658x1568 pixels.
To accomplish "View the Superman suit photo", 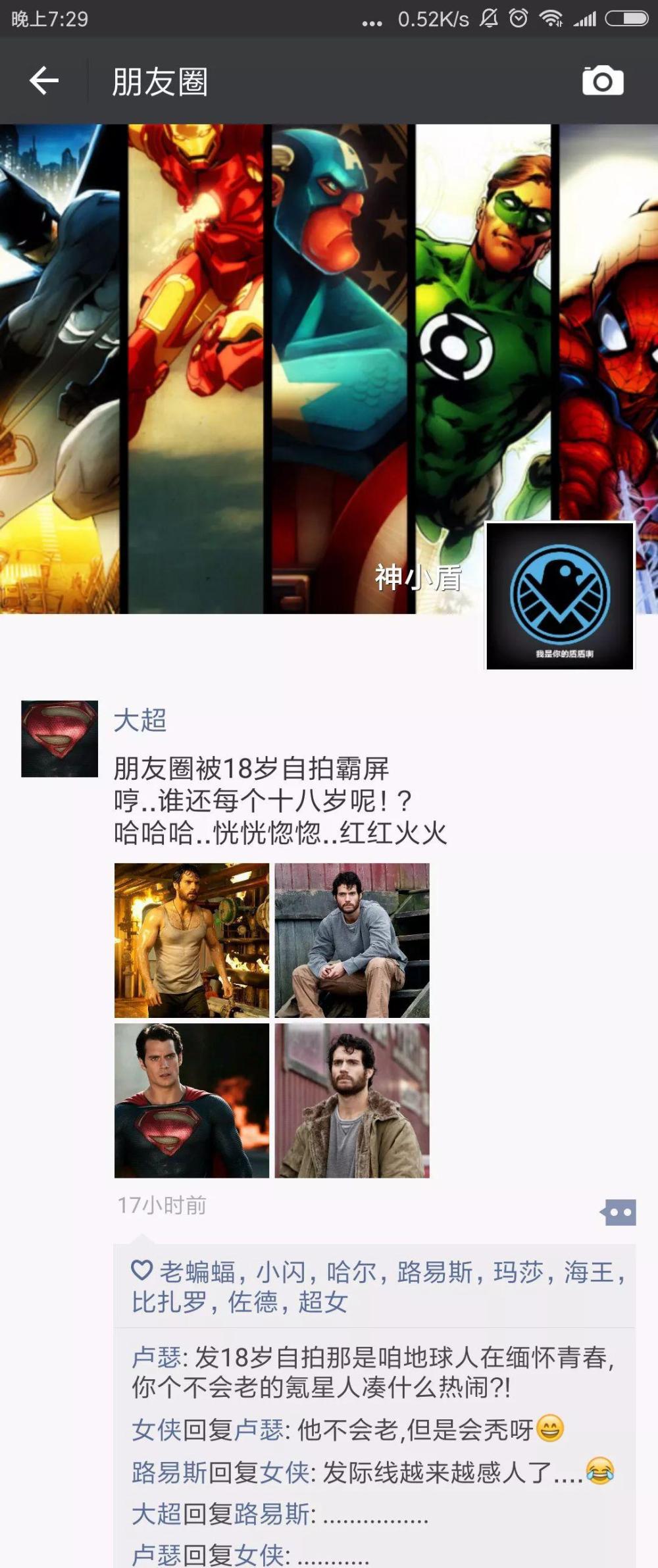I will pyautogui.click(x=191, y=1100).
